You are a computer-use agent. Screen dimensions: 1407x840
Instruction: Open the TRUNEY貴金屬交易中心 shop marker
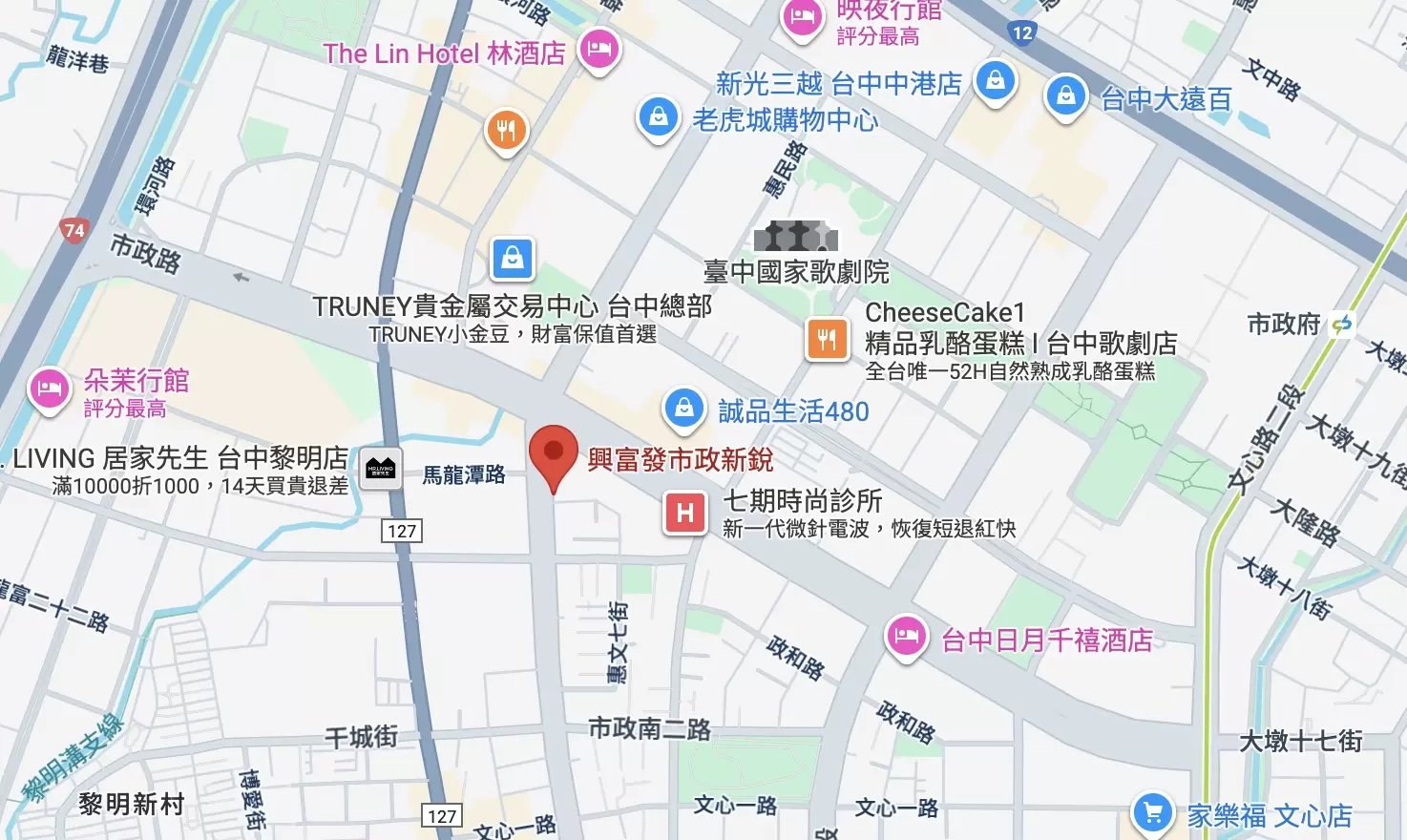click(513, 259)
